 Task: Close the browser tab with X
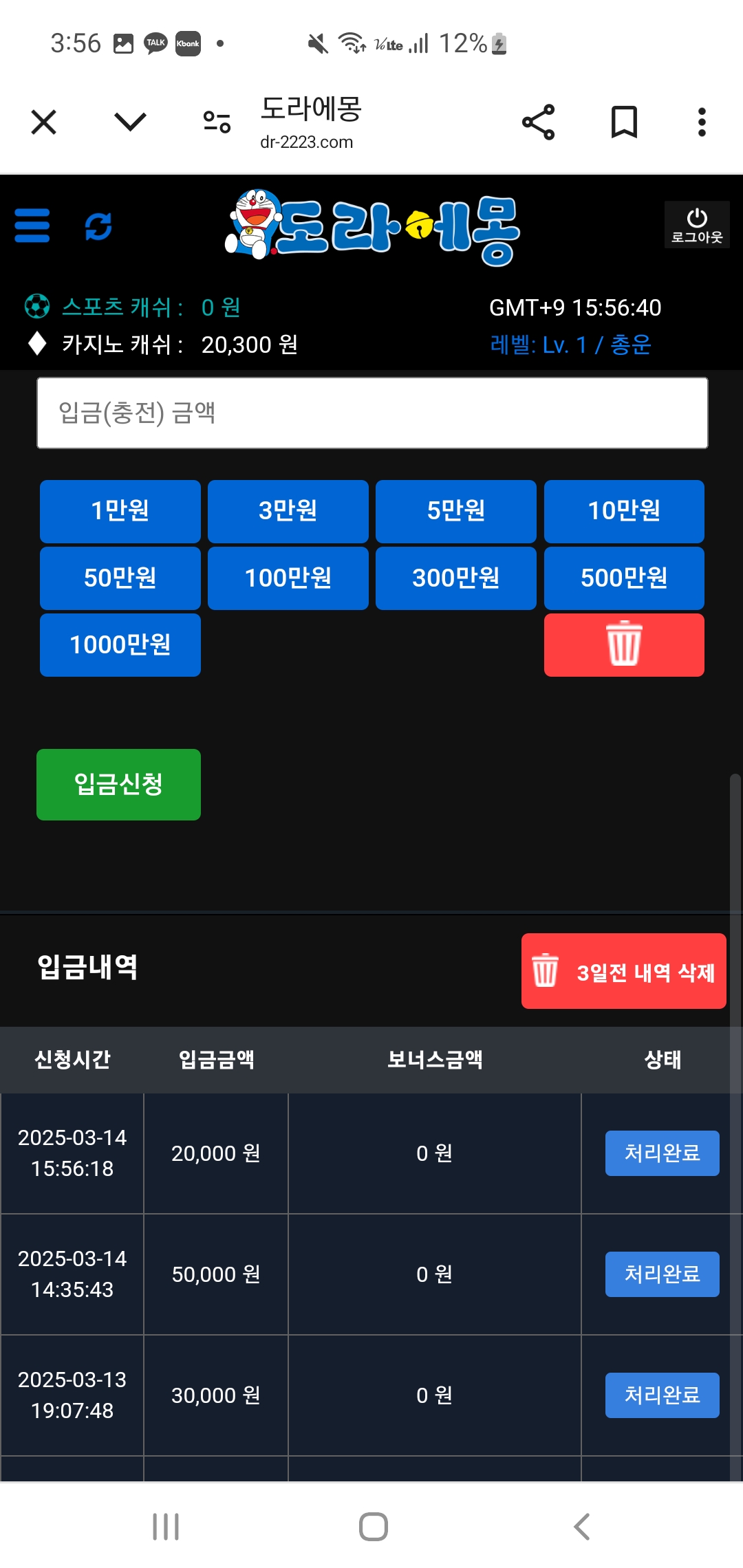click(x=44, y=122)
